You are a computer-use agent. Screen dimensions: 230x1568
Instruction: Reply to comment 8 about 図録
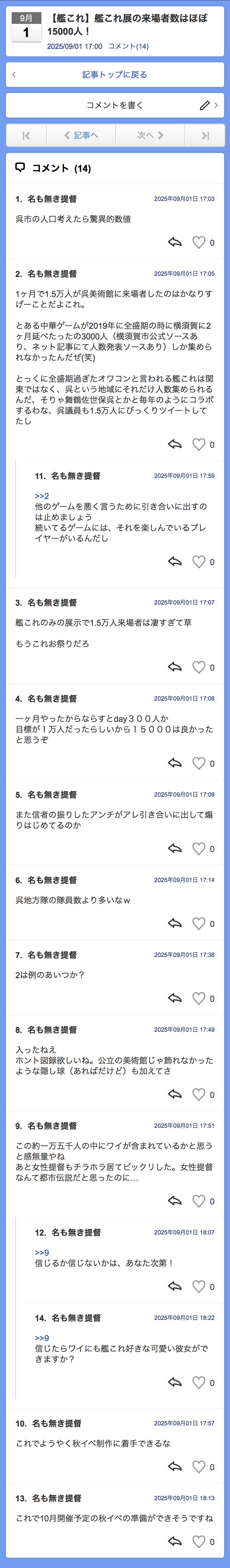pos(175,1095)
